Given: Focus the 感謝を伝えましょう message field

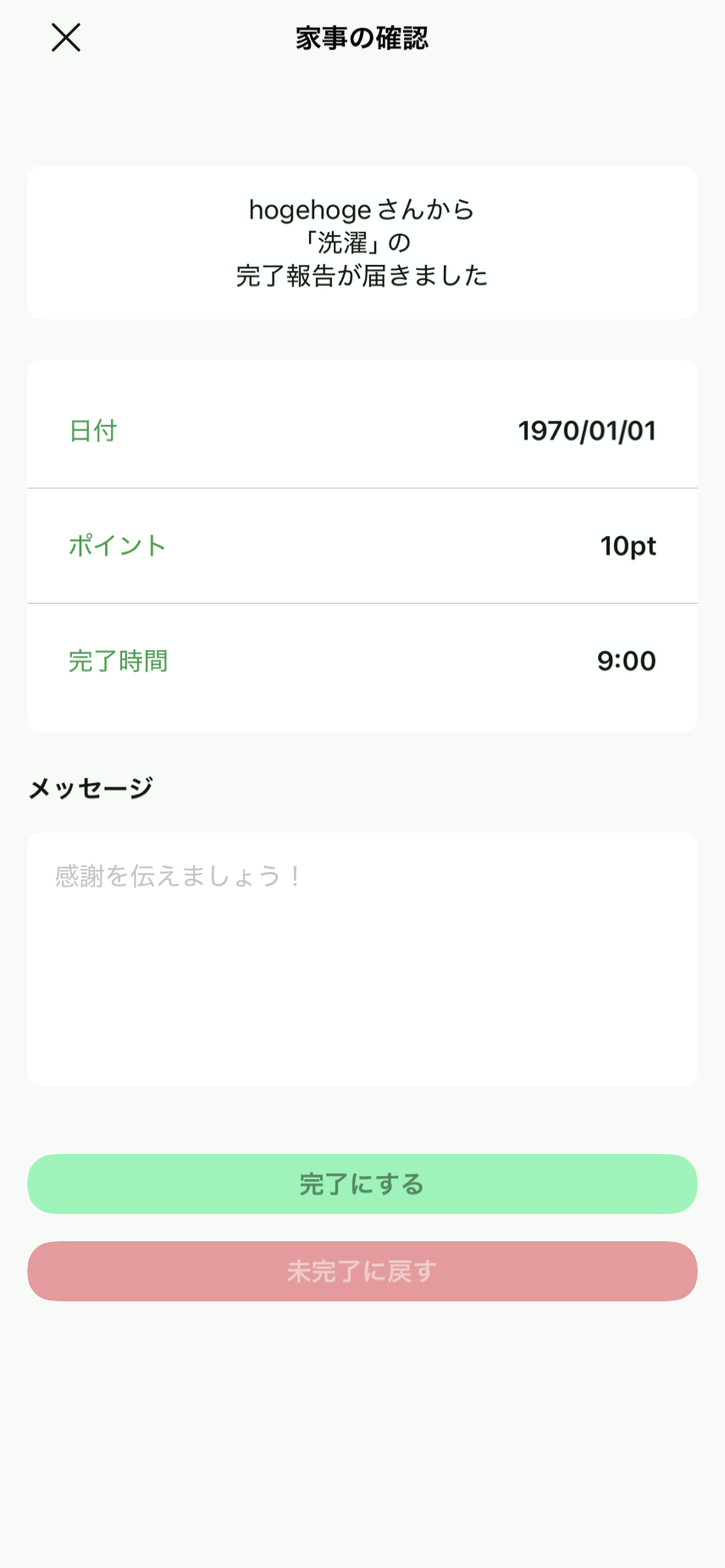Looking at the screenshot, I should click(362, 958).
